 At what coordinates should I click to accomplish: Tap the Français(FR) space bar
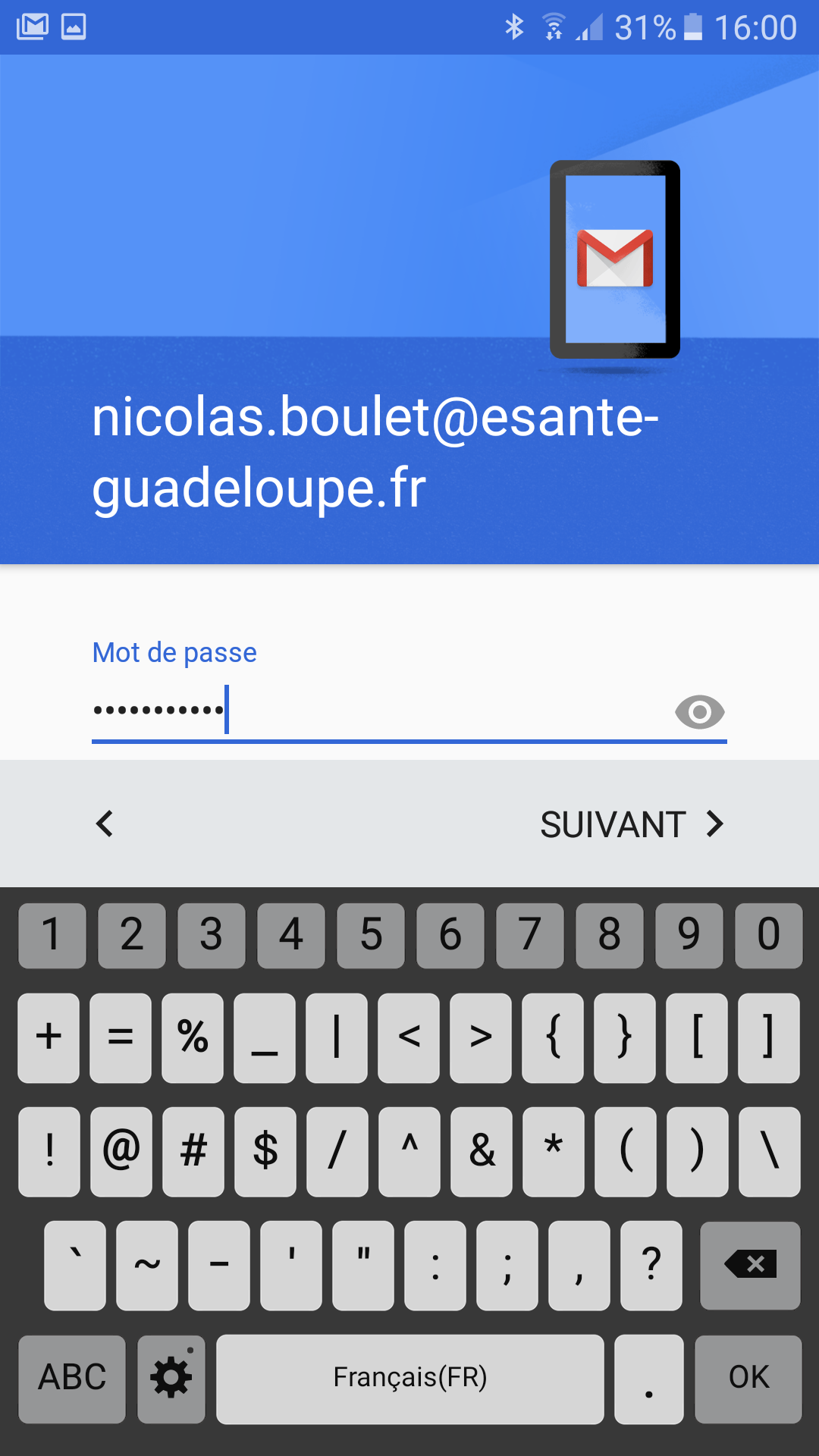pyautogui.click(x=410, y=1378)
